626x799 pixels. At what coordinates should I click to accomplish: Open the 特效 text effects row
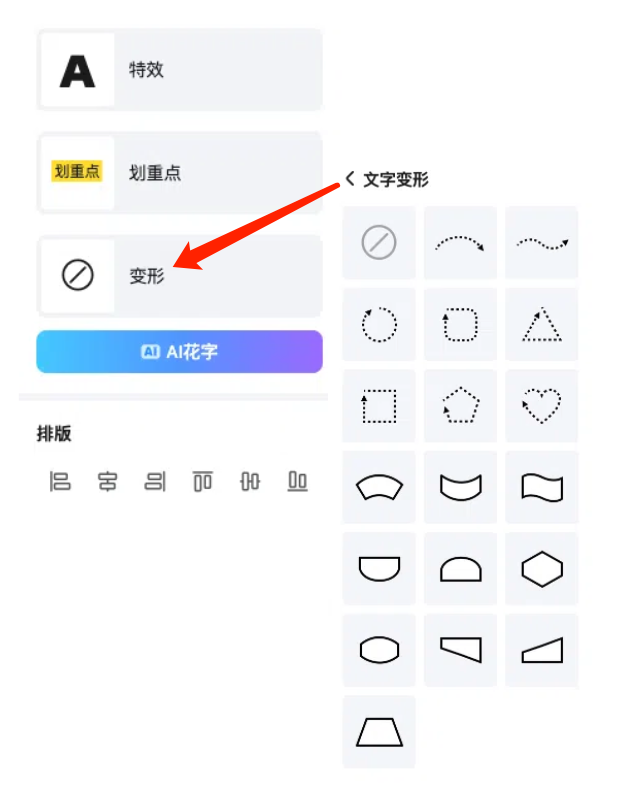pos(180,70)
